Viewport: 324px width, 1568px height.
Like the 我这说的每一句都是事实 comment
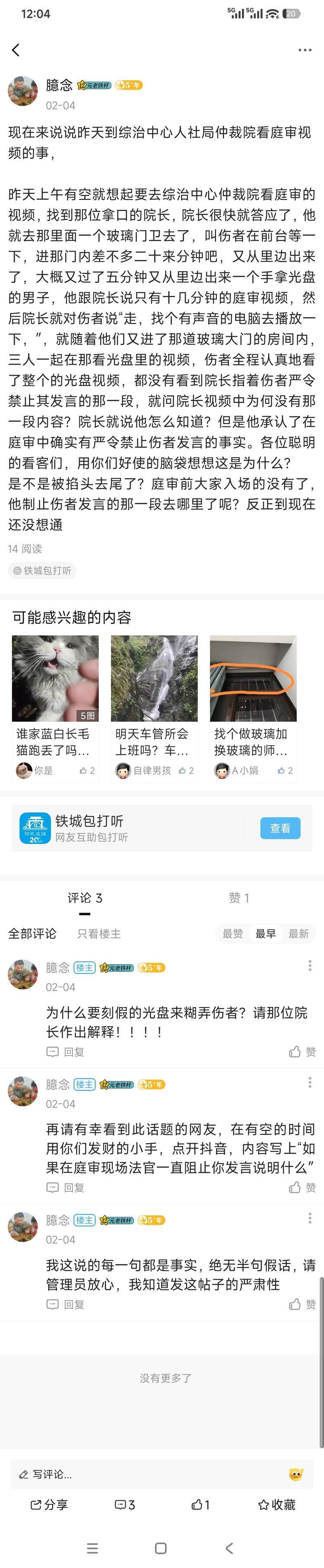302,1304
